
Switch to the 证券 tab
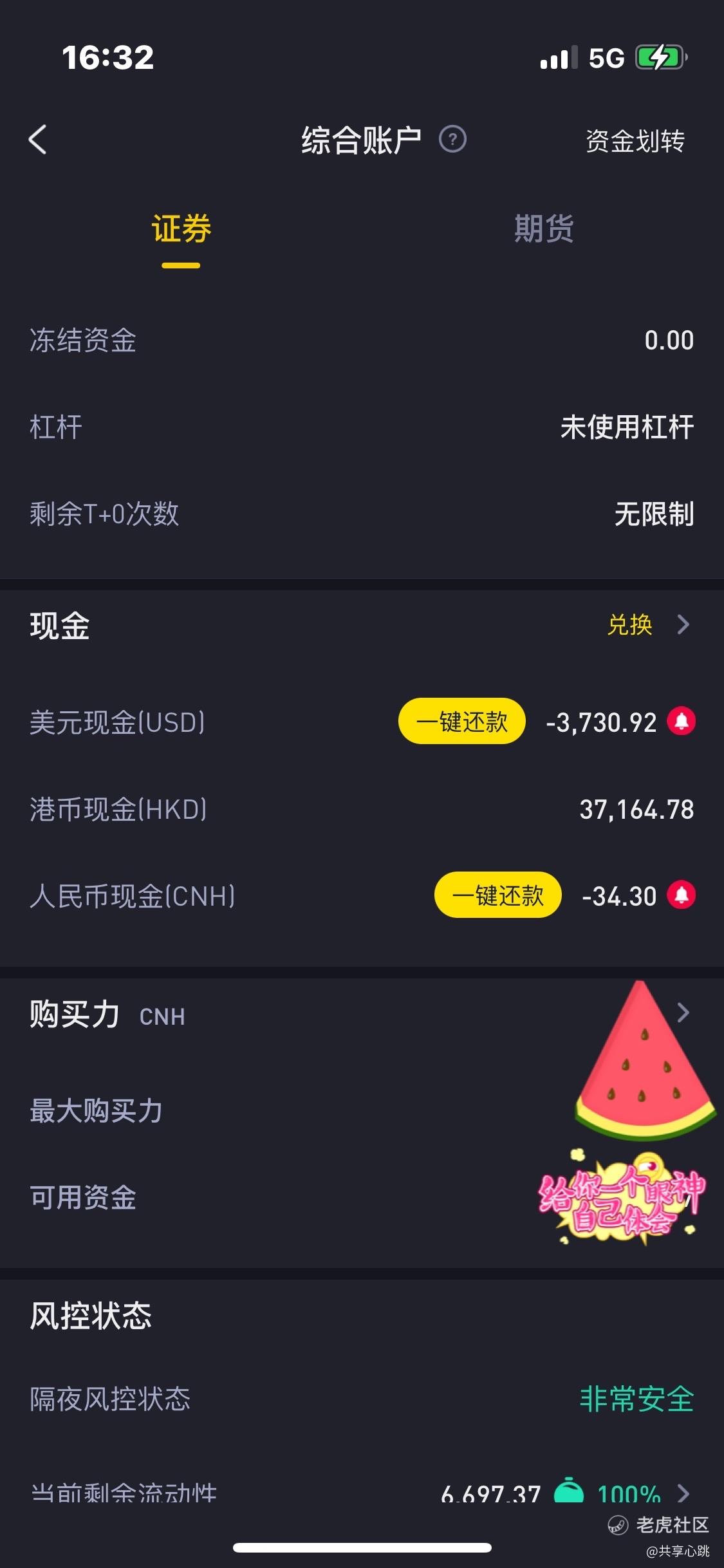coord(181,229)
